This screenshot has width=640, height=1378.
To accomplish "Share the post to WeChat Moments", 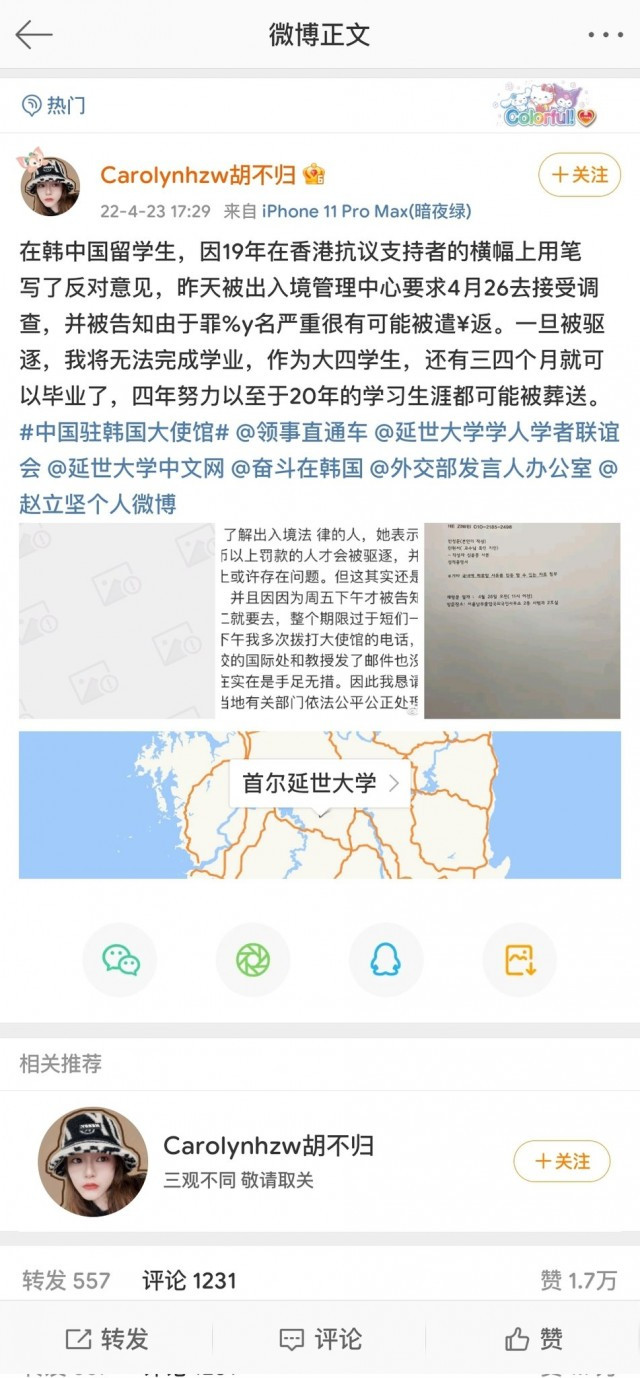I will coord(253,960).
